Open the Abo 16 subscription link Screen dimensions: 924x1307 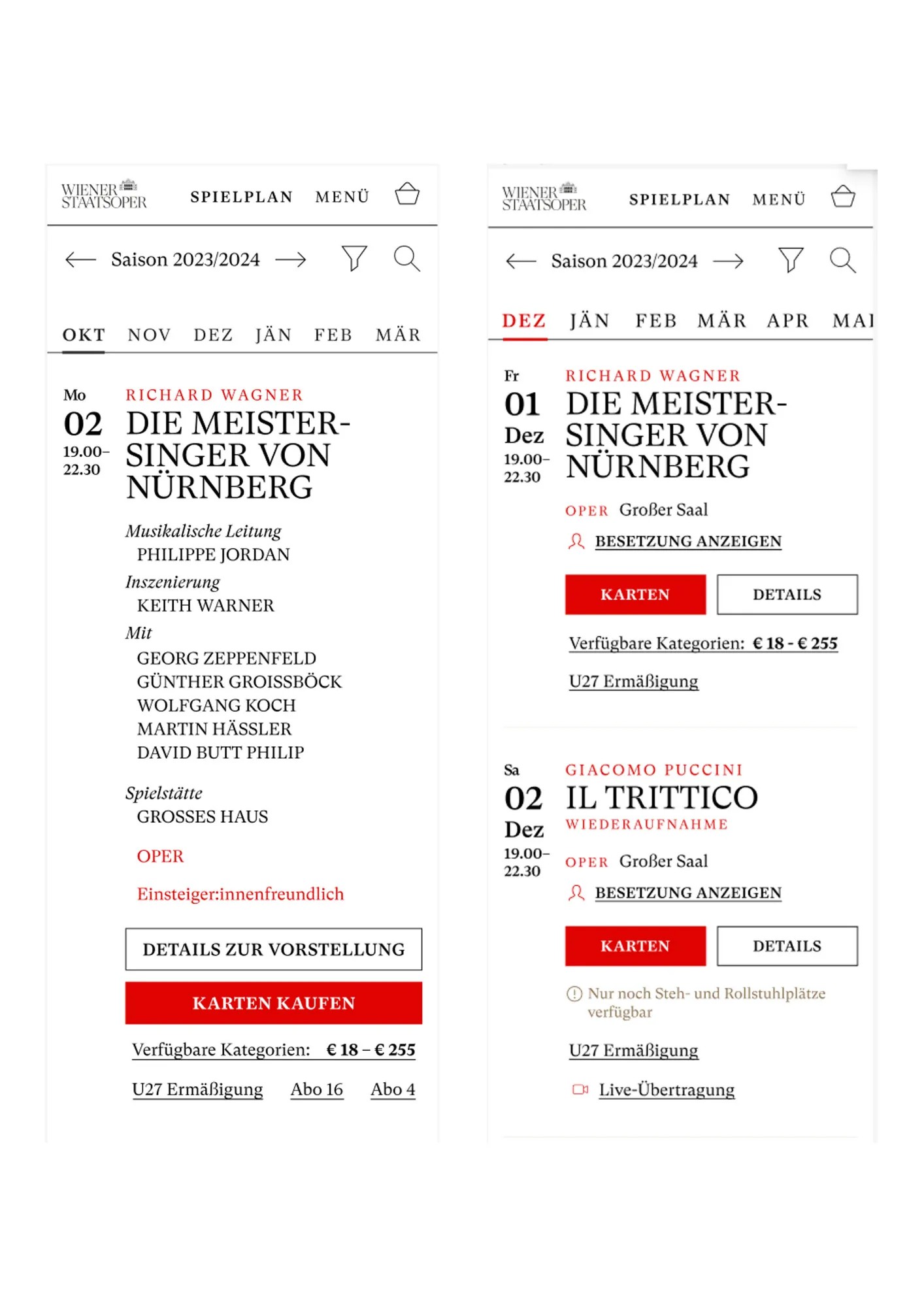317,1090
